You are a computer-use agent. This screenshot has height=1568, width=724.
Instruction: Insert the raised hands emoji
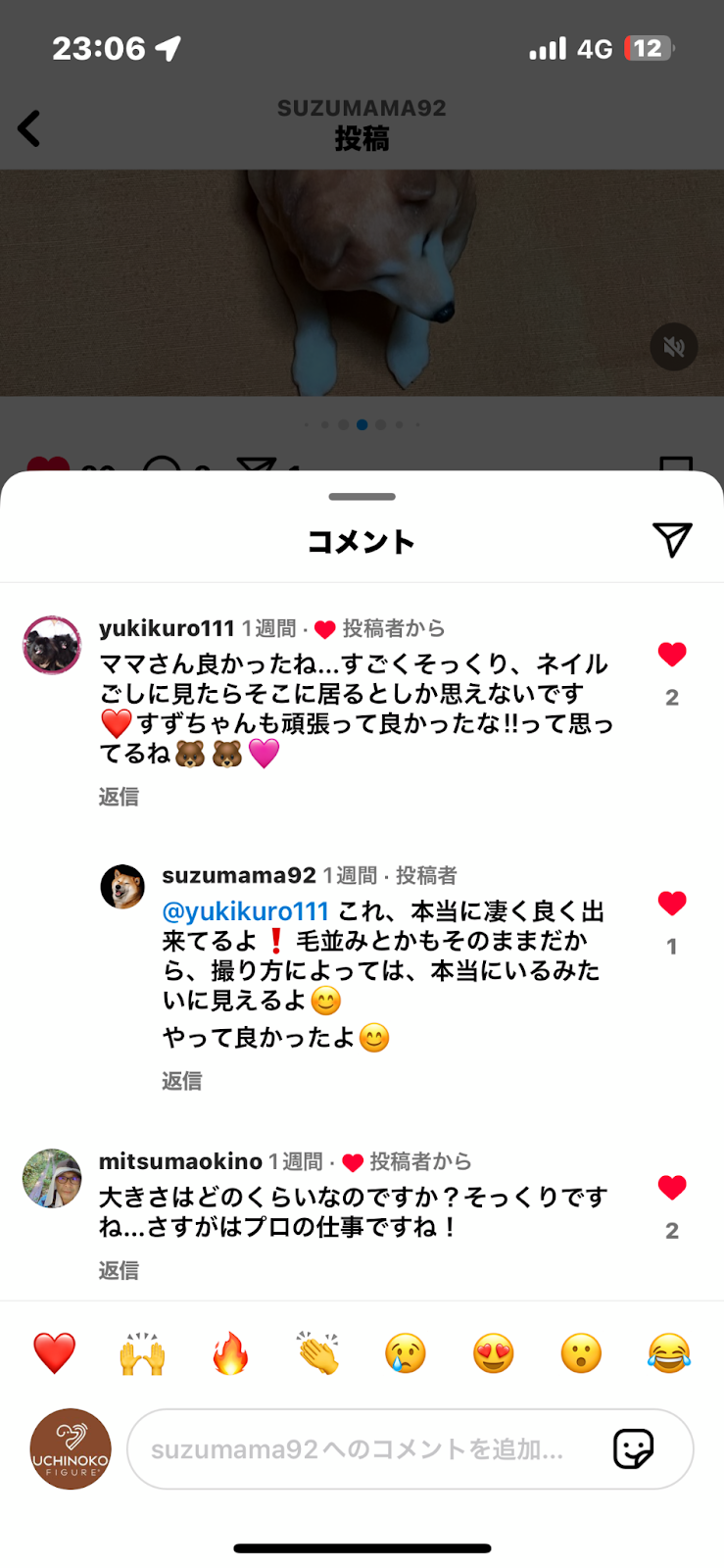(142, 1353)
